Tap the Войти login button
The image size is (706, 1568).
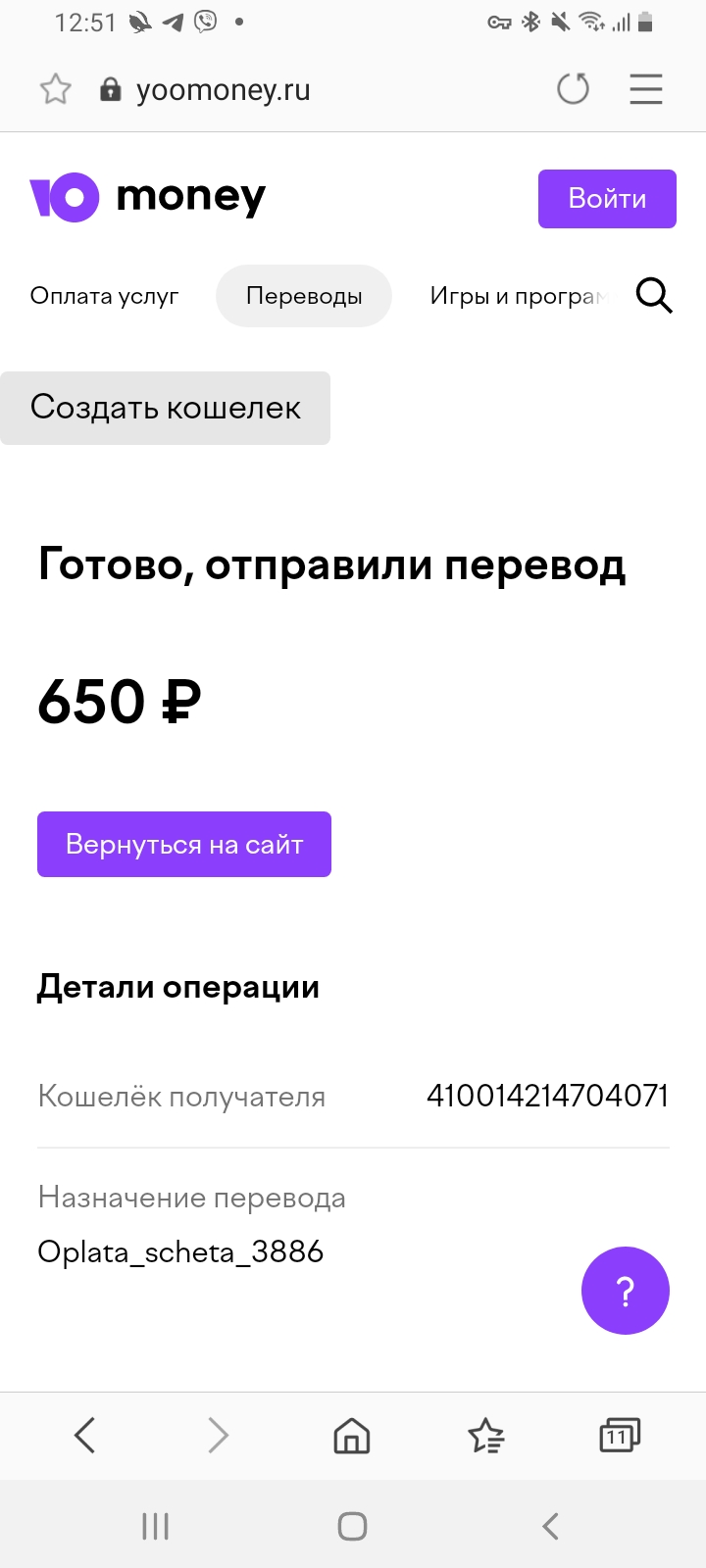607,199
